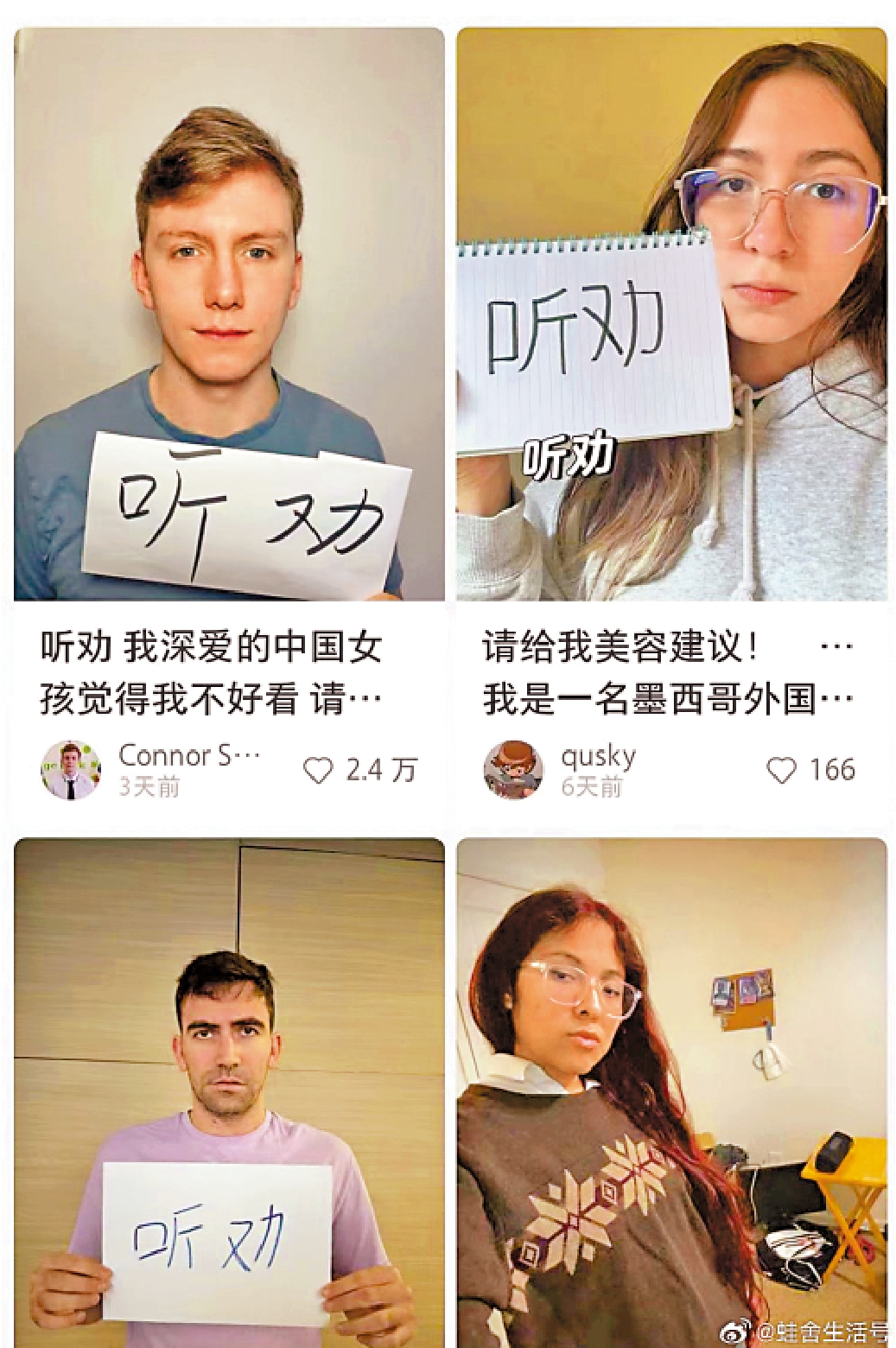Open qusky's post asking for beauty advice

coord(671,315)
